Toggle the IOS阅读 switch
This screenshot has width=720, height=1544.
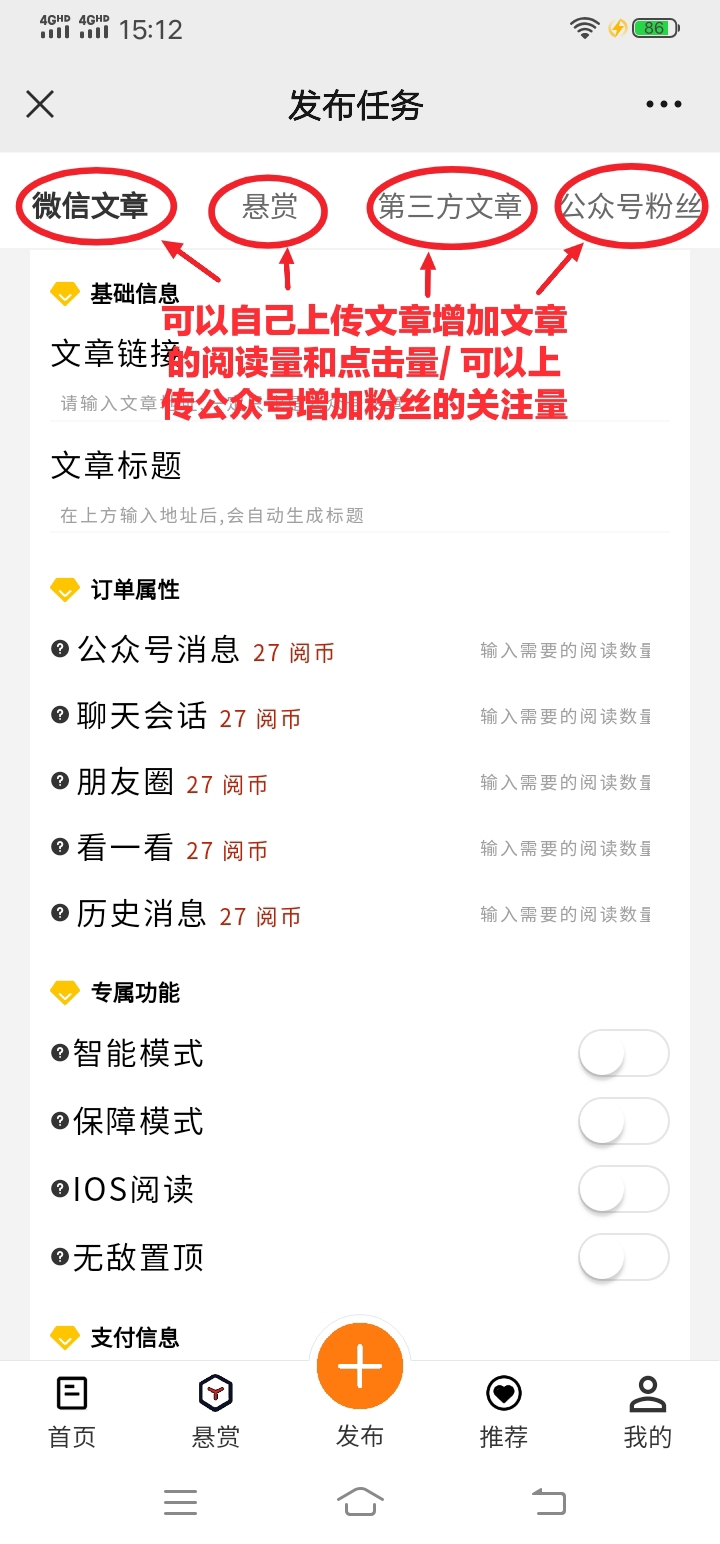[623, 1190]
